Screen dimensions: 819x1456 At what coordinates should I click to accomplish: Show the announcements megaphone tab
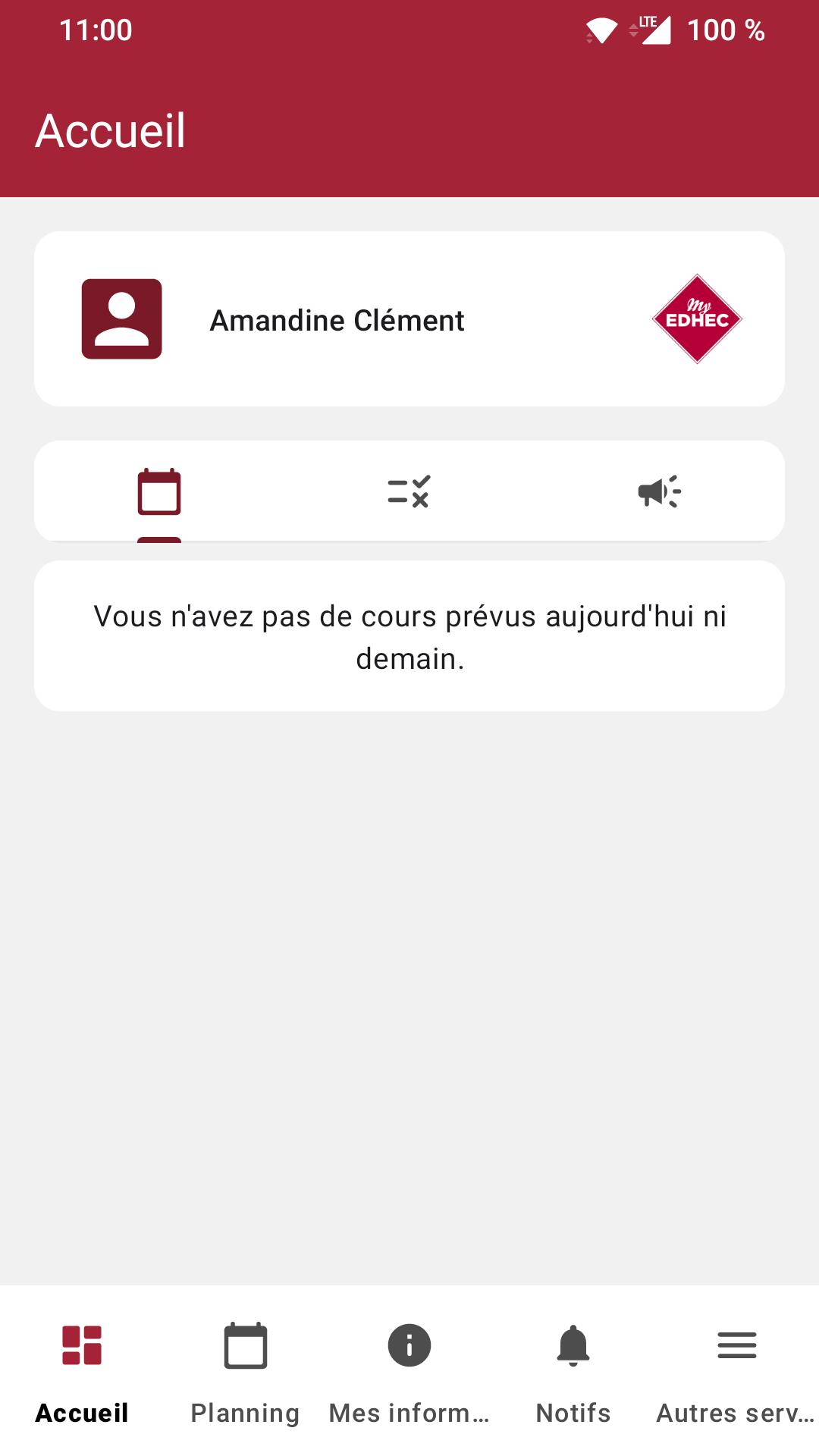[659, 492]
